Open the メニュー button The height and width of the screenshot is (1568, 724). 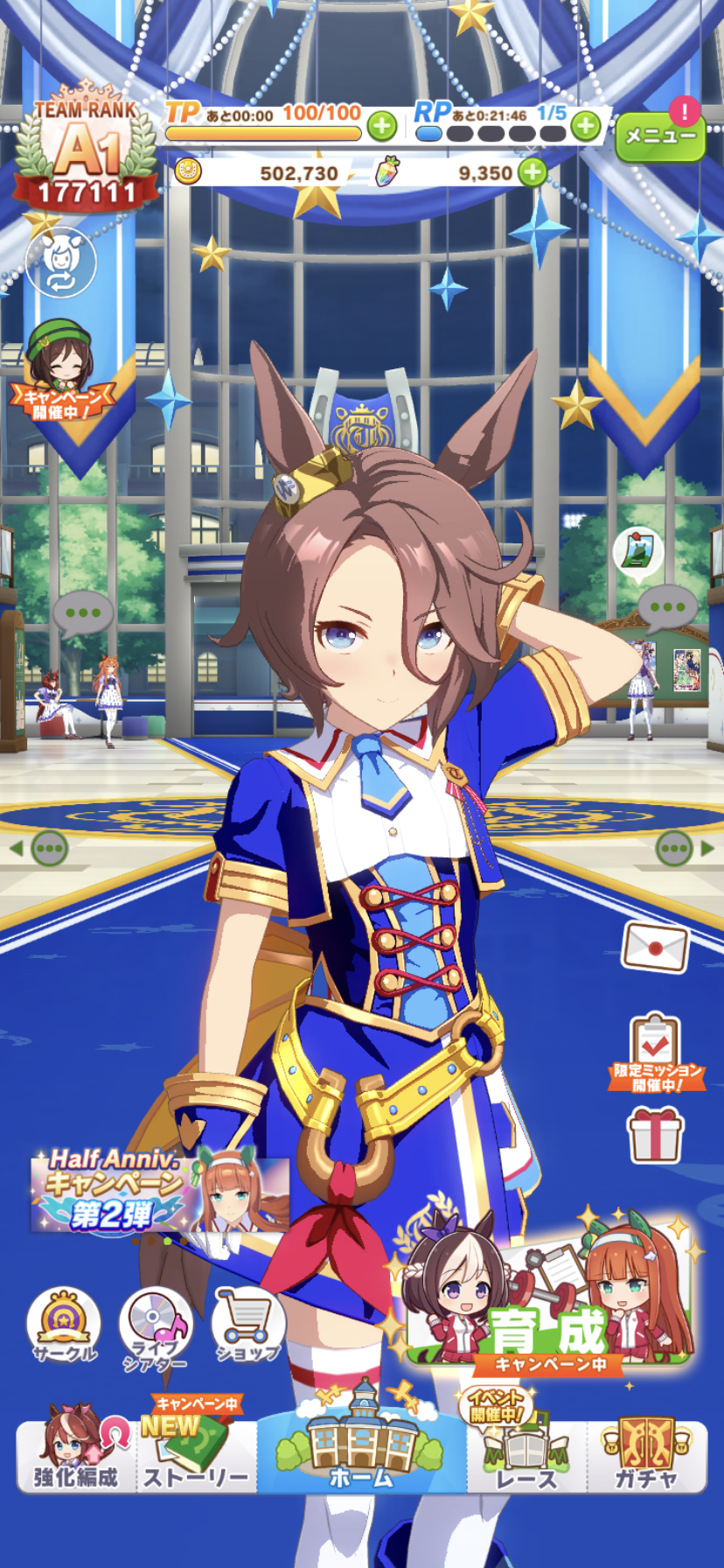[x=660, y=137]
